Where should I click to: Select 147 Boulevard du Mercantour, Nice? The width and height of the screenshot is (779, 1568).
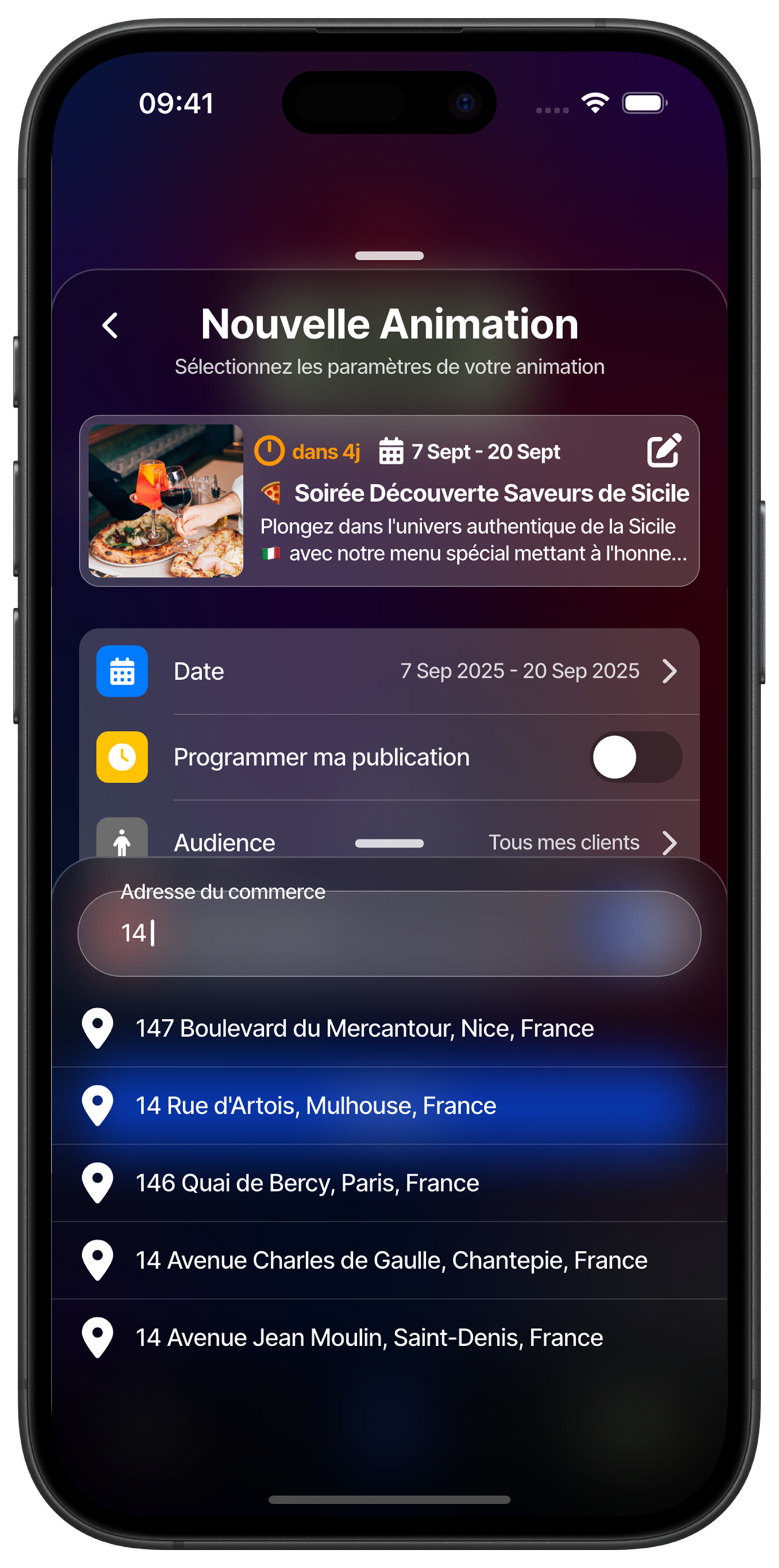tap(364, 1028)
